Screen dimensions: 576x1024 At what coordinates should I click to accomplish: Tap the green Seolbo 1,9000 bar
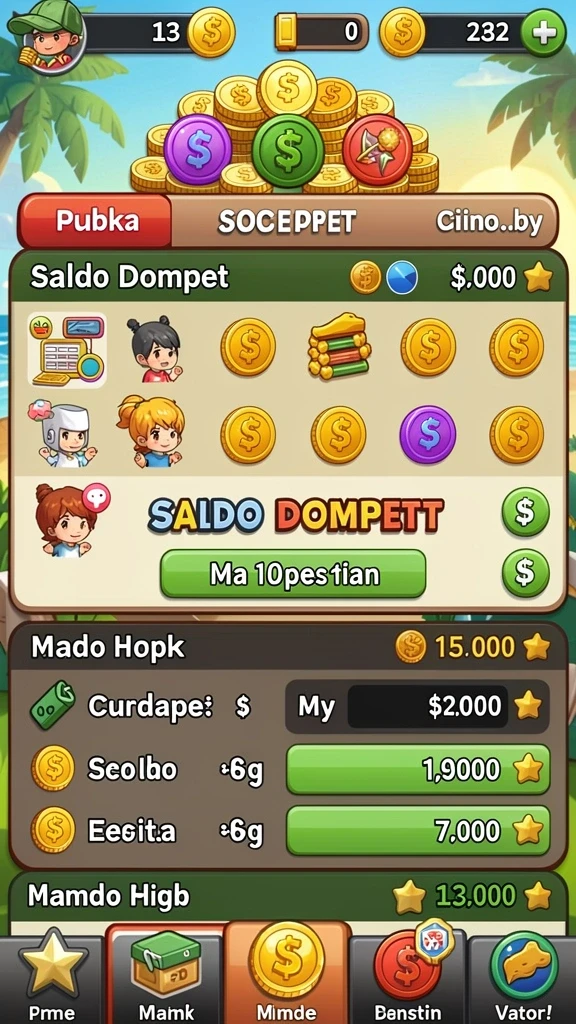tap(418, 770)
